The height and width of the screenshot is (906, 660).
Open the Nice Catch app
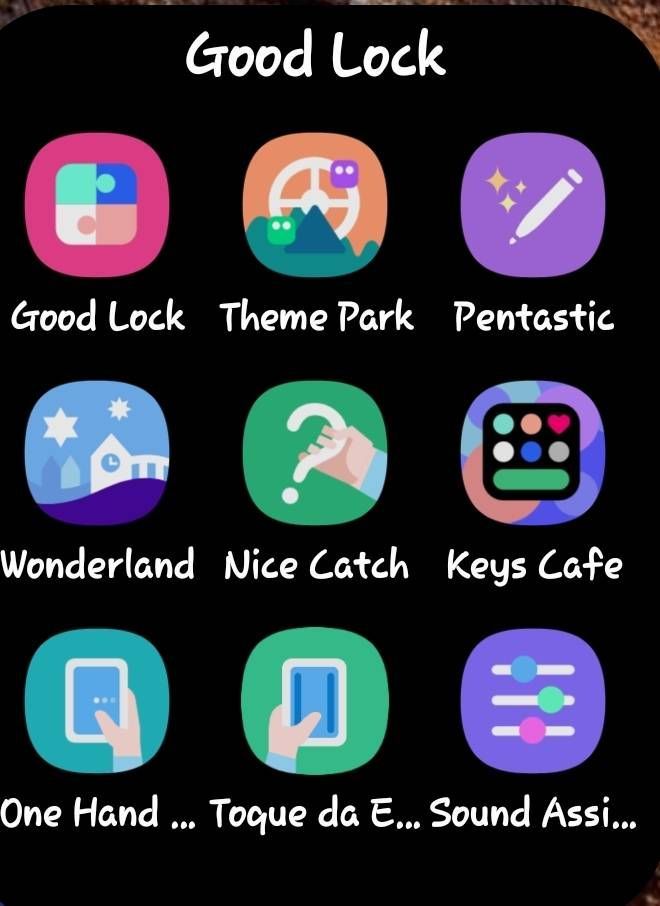(x=316, y=453)
